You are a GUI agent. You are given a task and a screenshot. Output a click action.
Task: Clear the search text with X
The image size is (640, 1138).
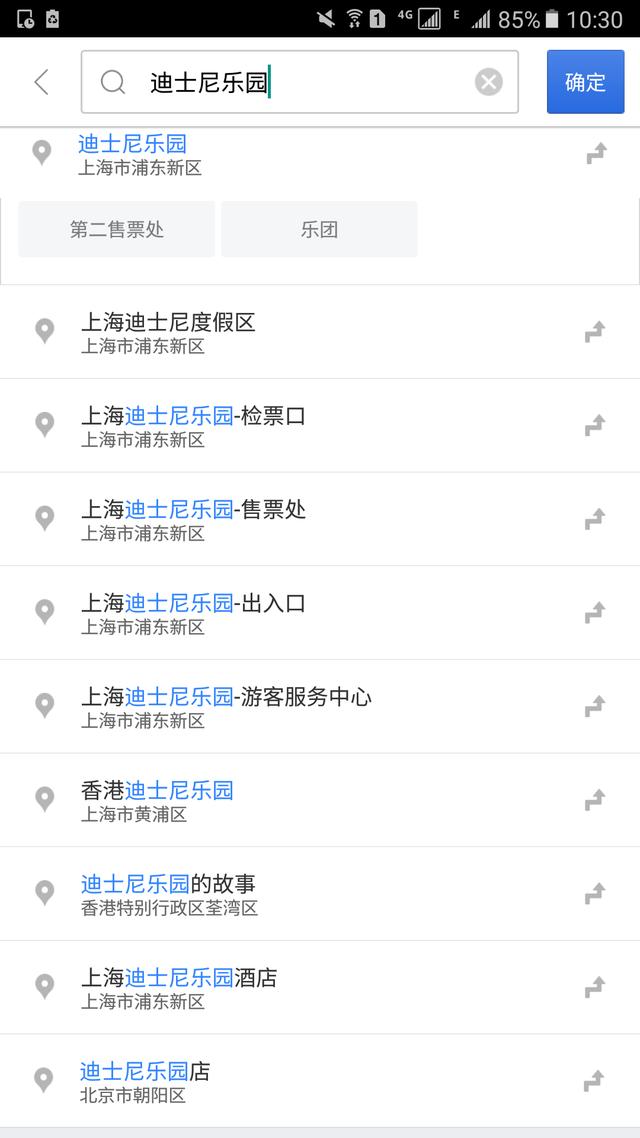[x=488, y=82]
